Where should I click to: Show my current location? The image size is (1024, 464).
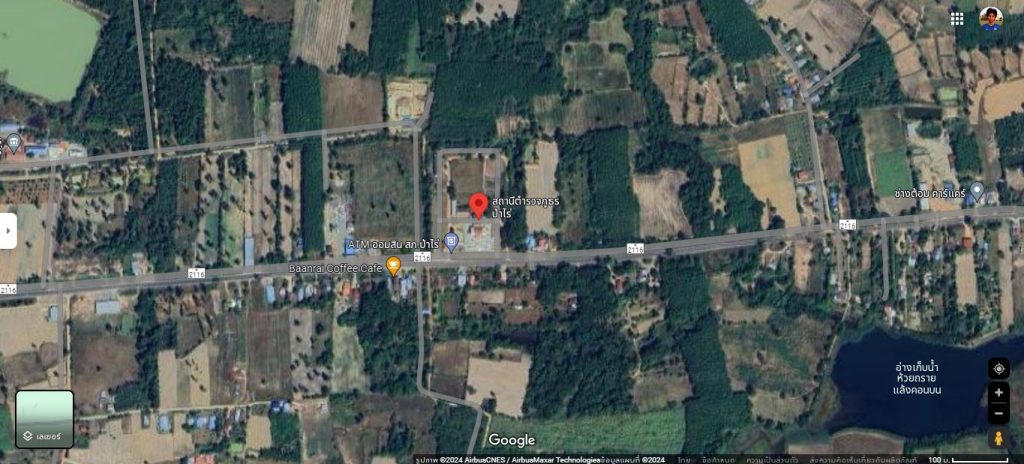(x=998, y=369)
